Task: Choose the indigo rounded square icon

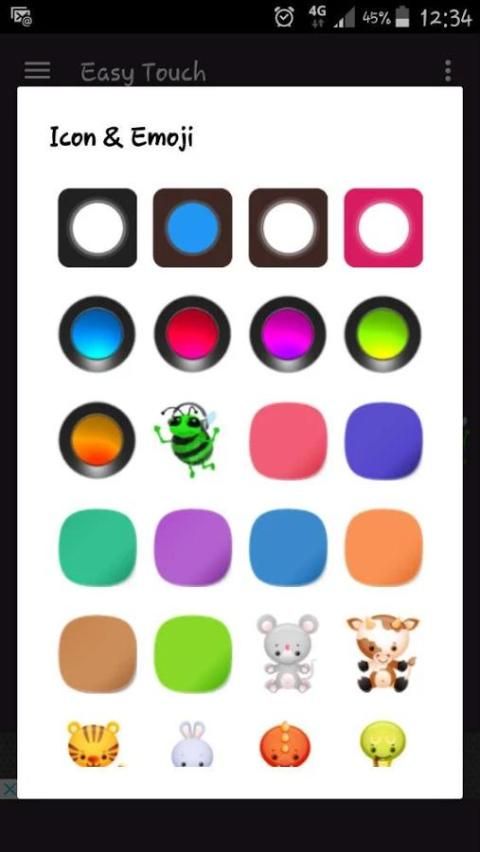Action: coord(383,441)
